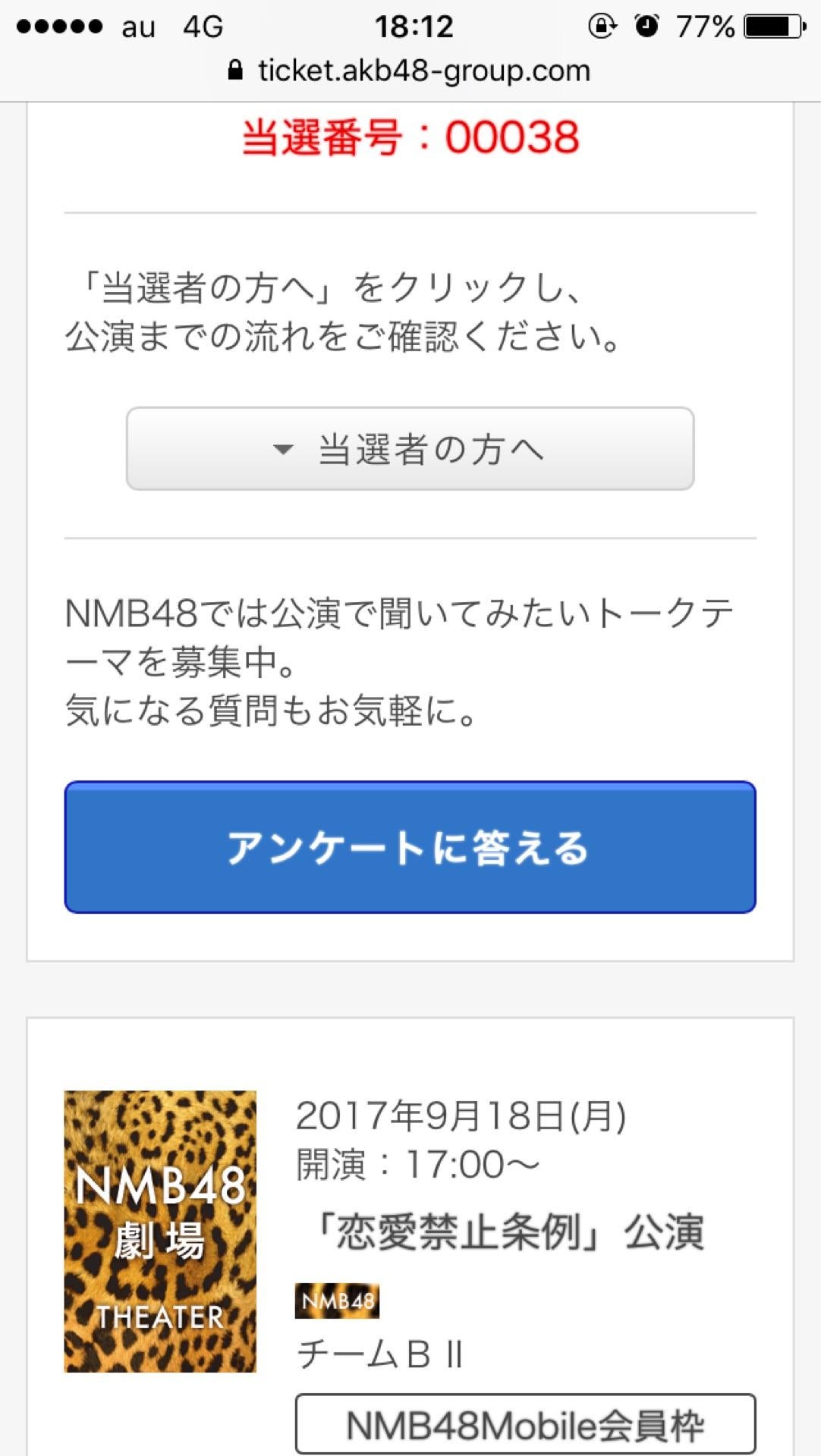Collapse the winner information section
The height and width of the screenshot is (1456, 821).
coord(410,450)
